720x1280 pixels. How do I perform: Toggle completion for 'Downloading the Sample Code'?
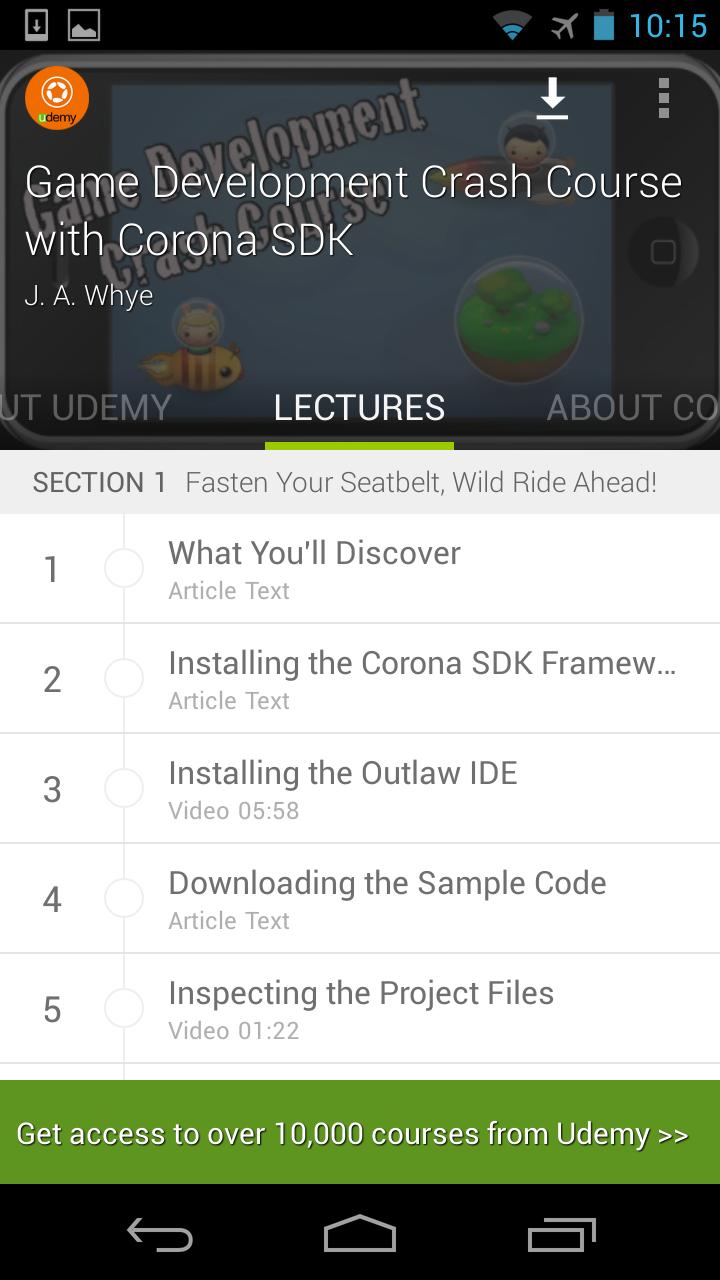[x=124, y=897]
